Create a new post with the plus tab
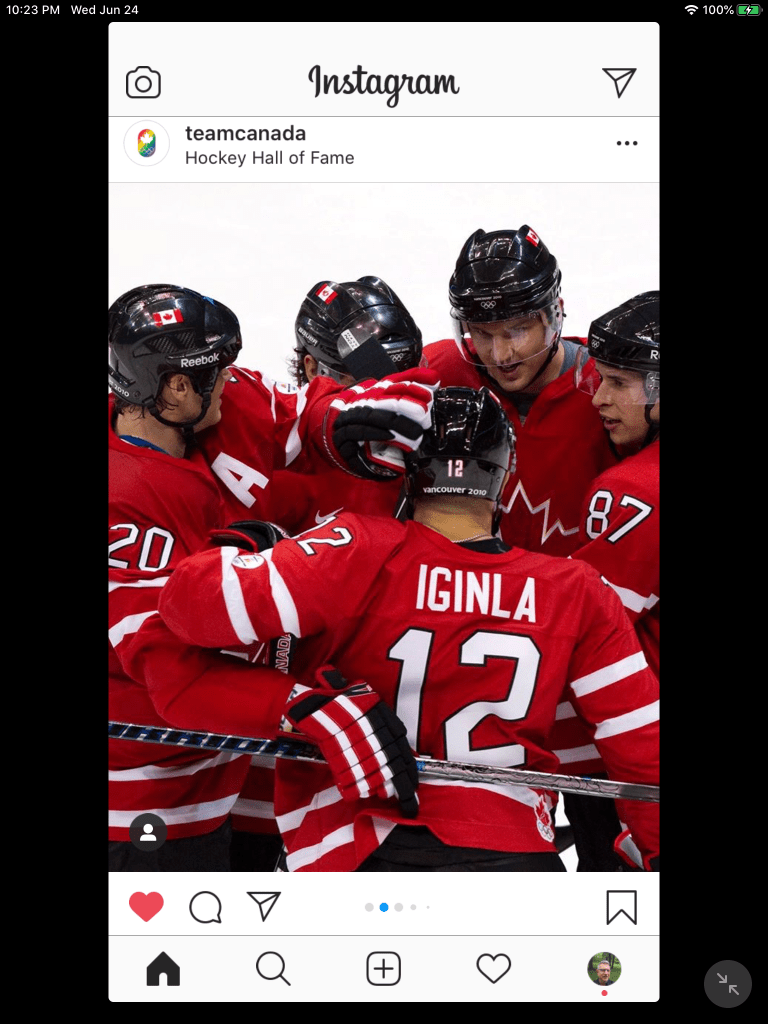 [x=383, y=969]
